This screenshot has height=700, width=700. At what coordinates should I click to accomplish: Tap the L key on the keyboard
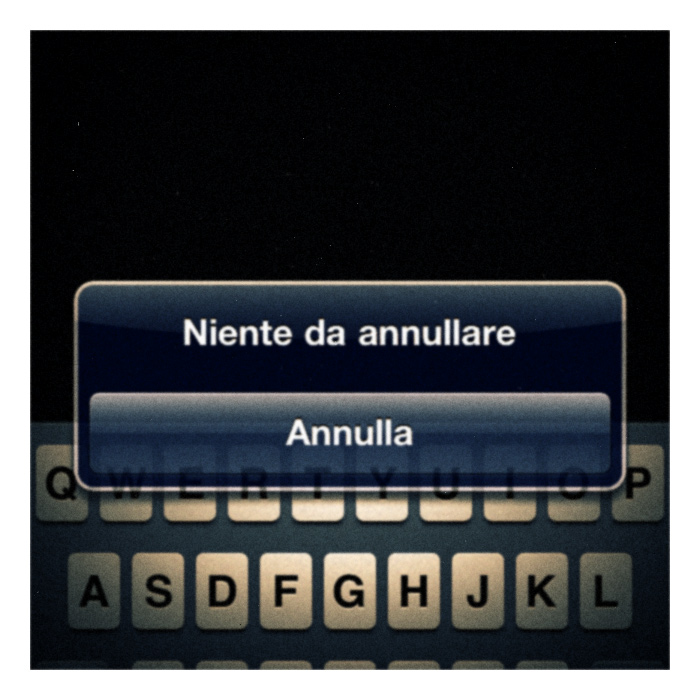(605, 592)
